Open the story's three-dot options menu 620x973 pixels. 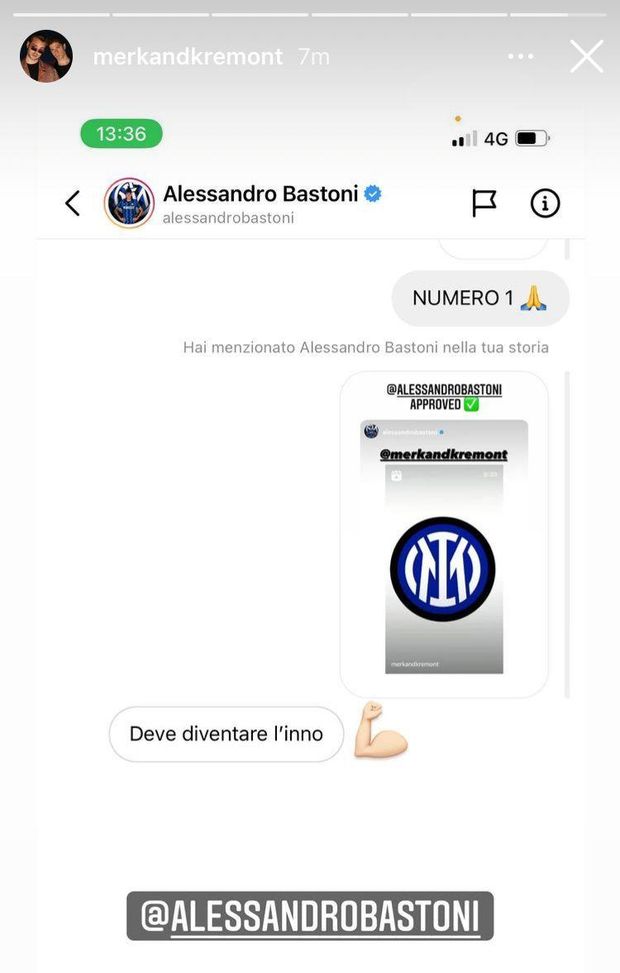pos(521,57)
